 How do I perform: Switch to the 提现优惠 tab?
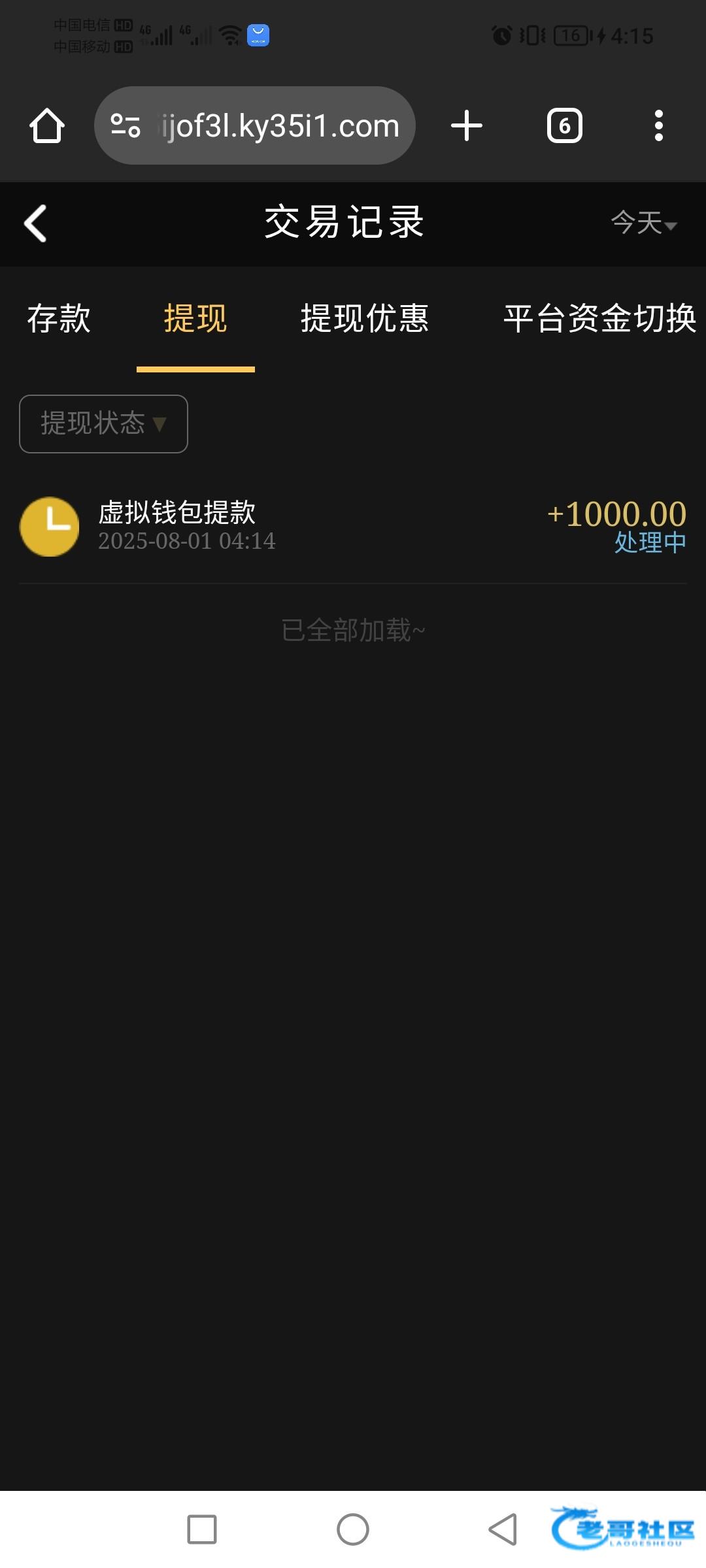tap(364, 319)
